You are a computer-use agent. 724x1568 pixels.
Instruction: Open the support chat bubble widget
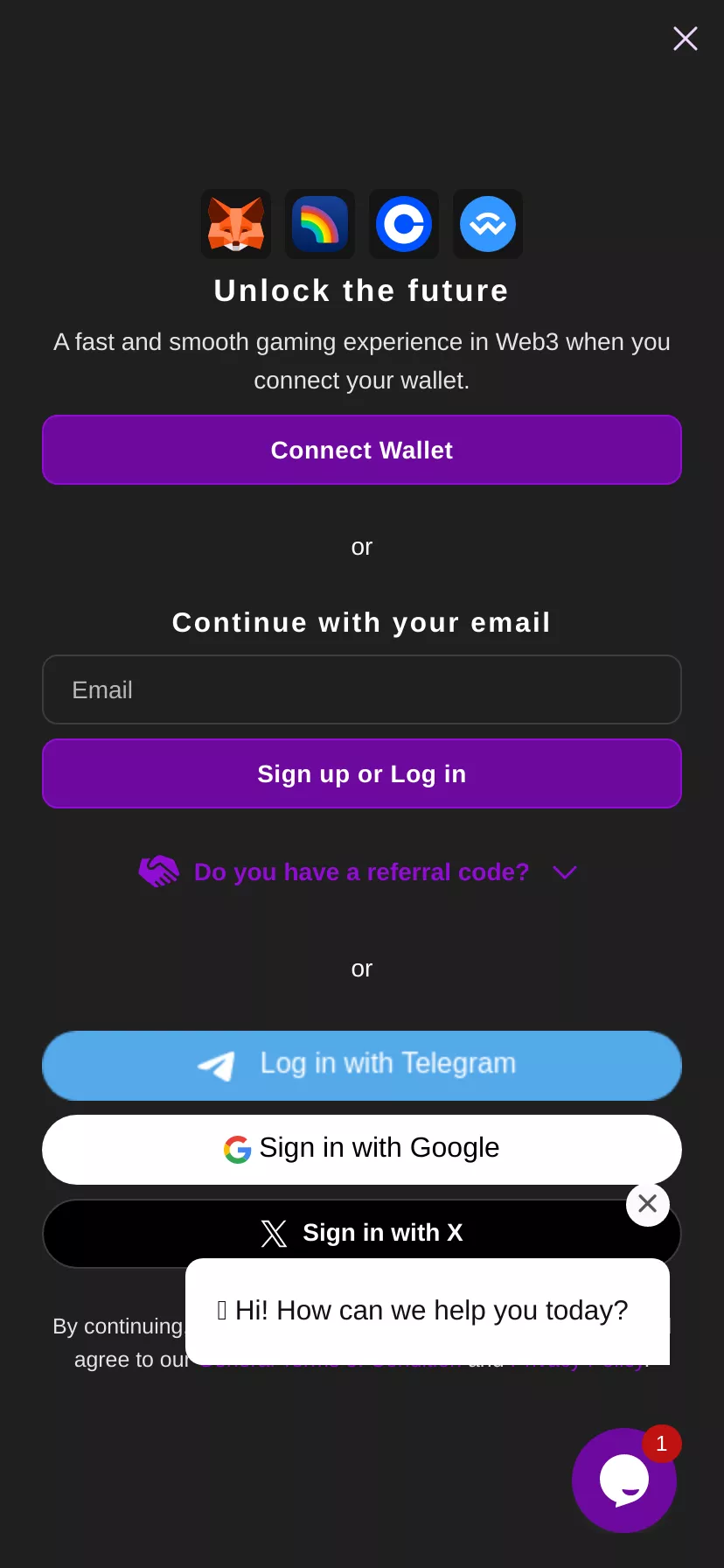(624, 1480)
